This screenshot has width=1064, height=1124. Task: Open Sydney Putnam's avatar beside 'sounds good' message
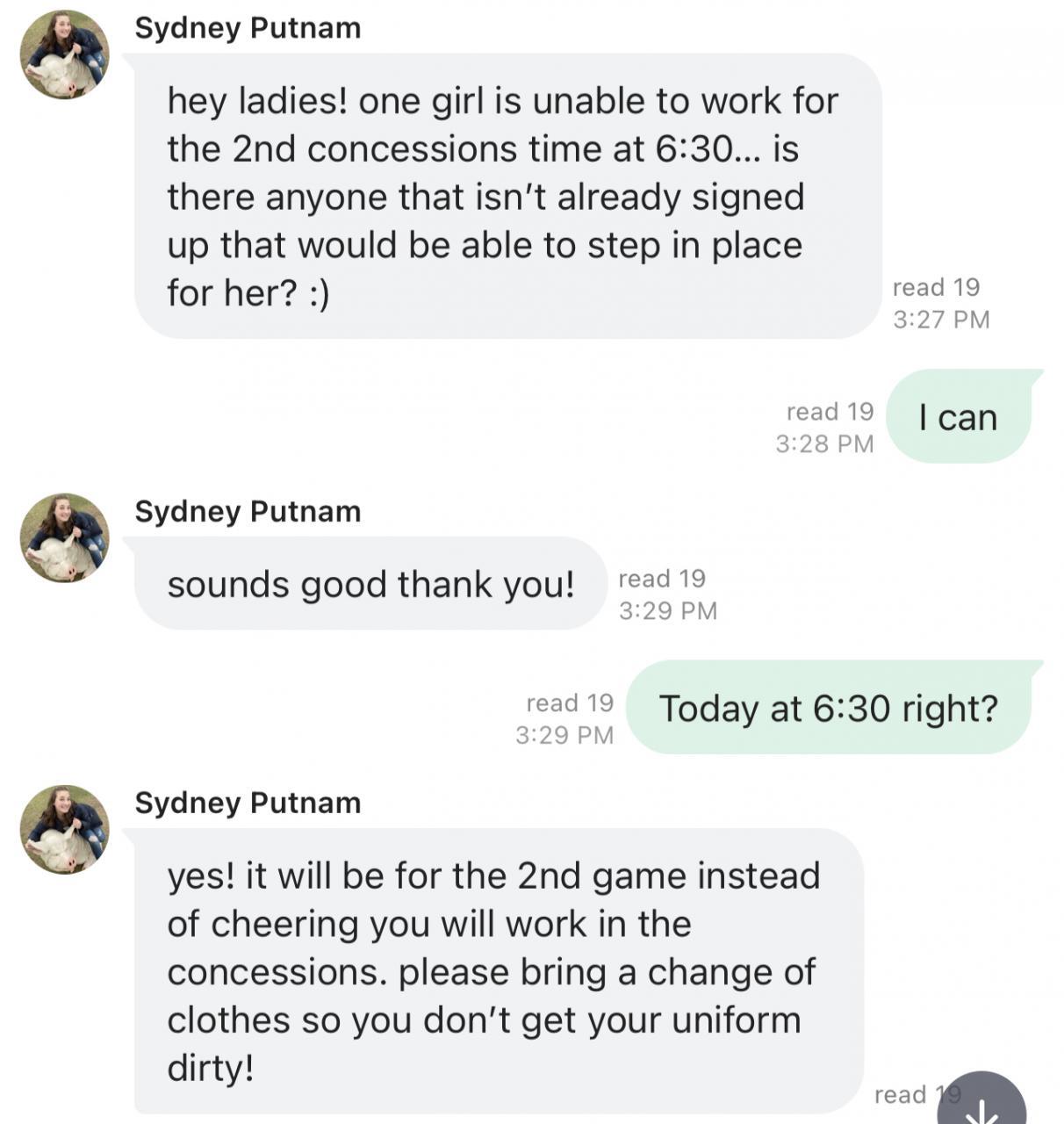(65, 537)
